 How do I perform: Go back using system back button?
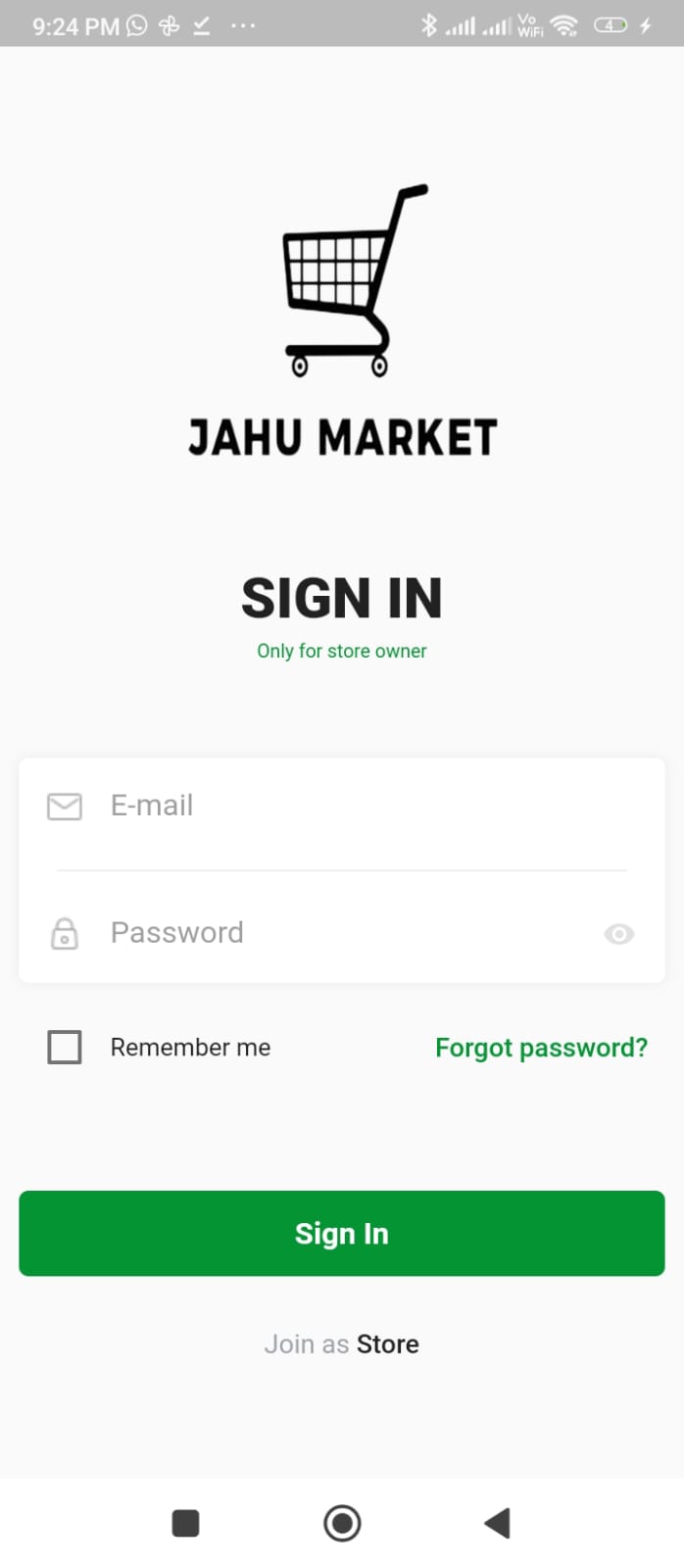498,1523
